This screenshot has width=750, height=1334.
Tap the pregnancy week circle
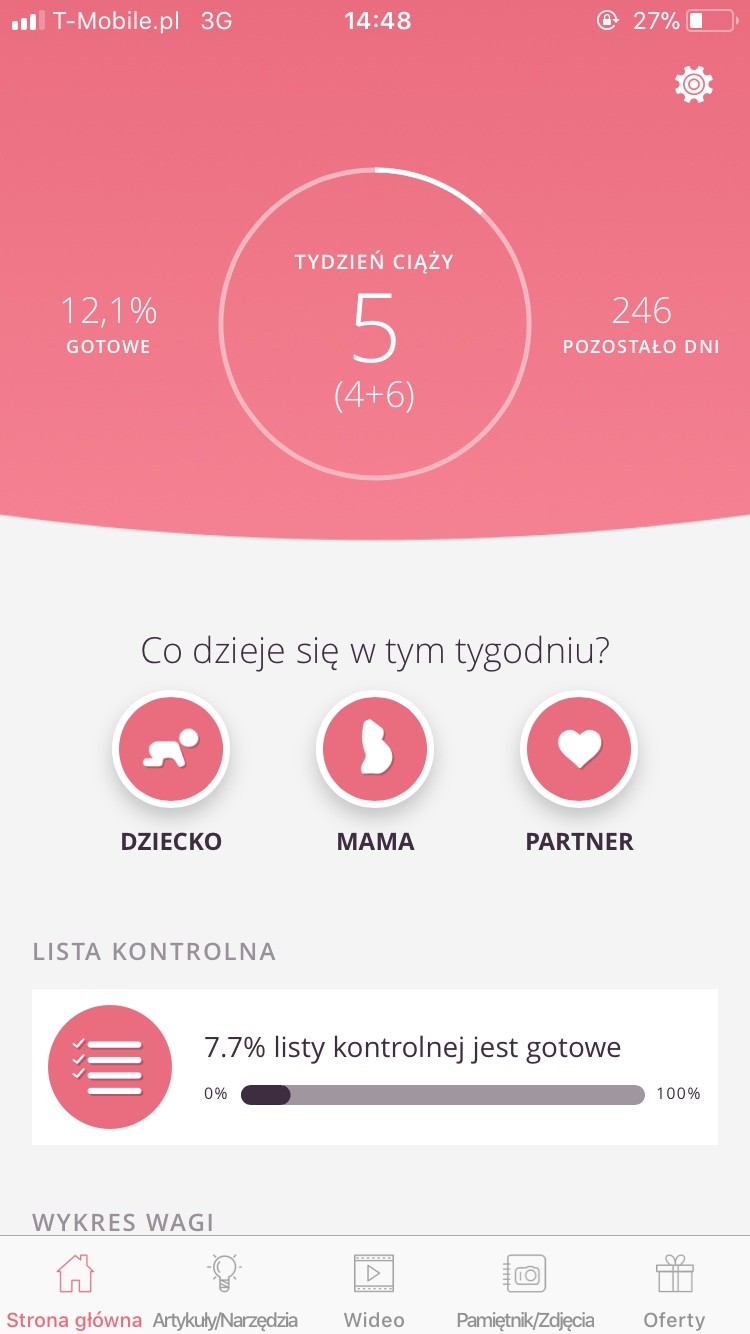(375, 325)
